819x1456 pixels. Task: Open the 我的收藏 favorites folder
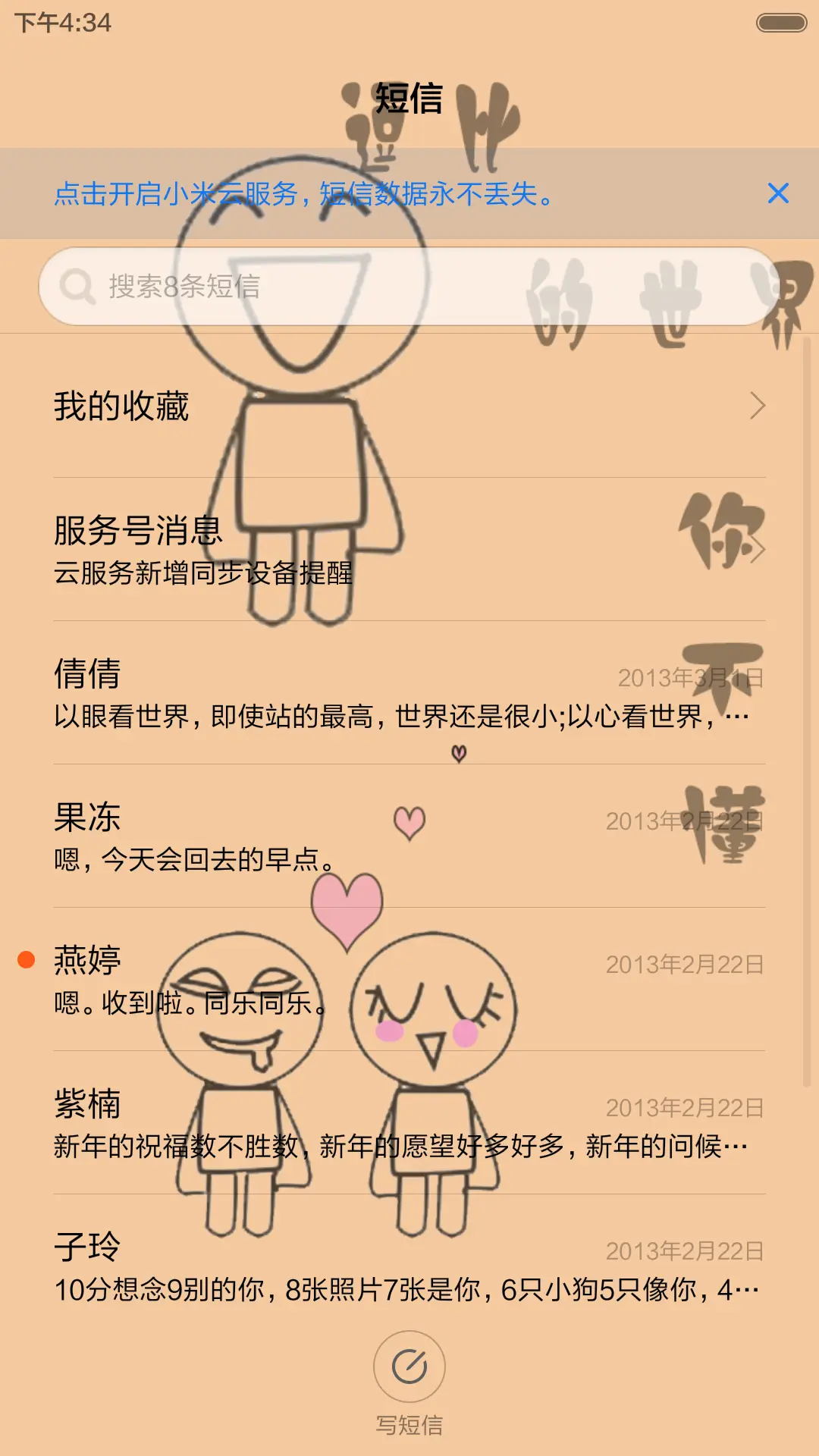point(303,407)
